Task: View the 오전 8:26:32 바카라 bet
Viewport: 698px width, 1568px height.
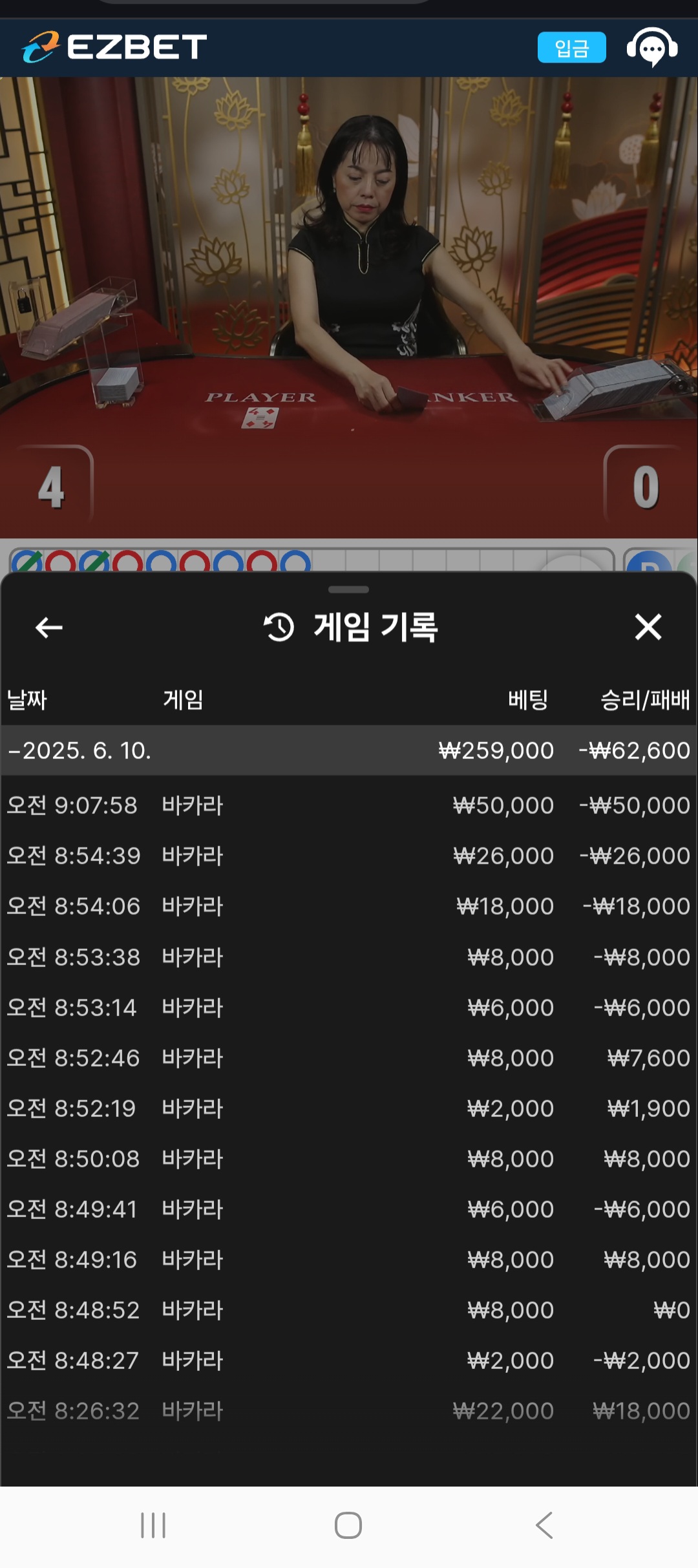Action: tap(349, 1411)
